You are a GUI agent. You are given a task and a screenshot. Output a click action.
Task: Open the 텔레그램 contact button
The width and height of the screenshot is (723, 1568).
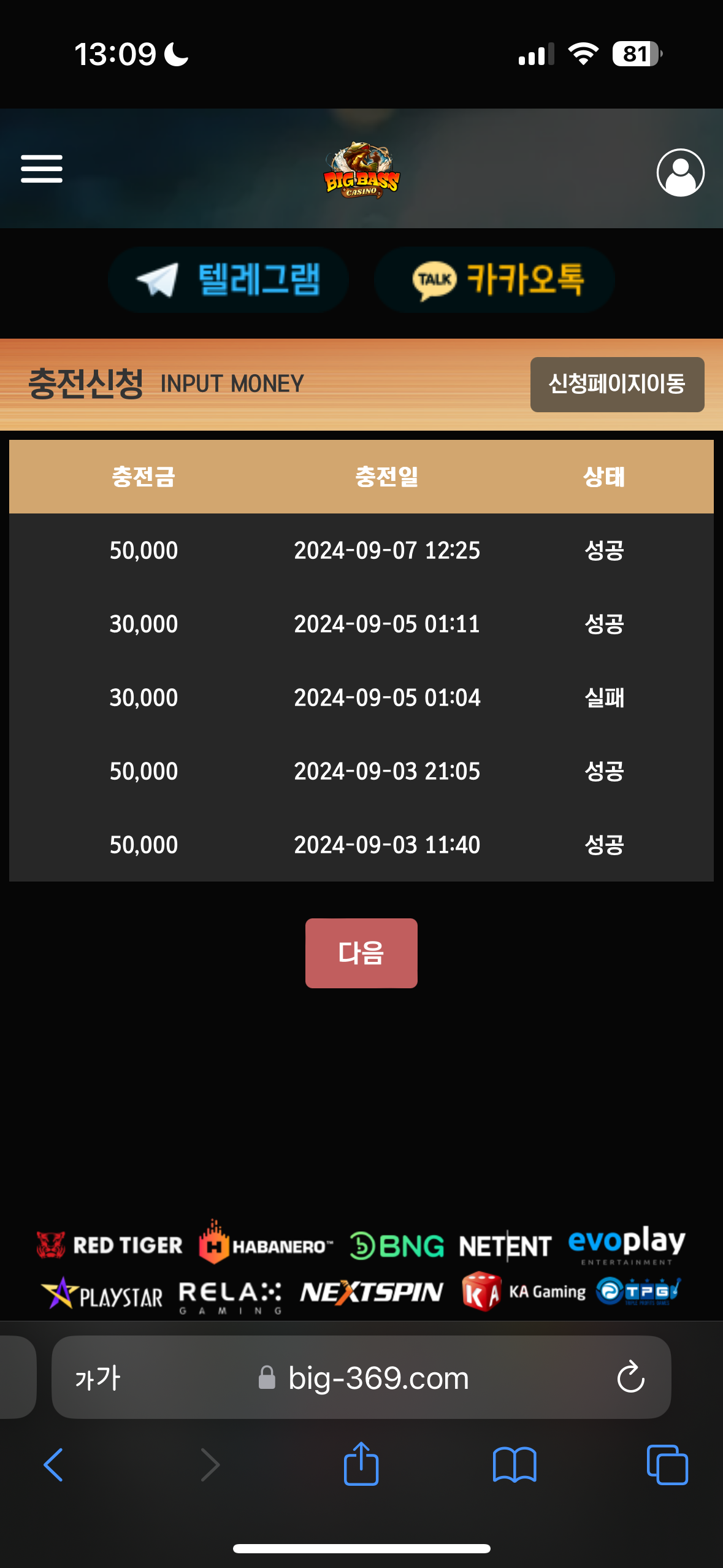point(228,280)
